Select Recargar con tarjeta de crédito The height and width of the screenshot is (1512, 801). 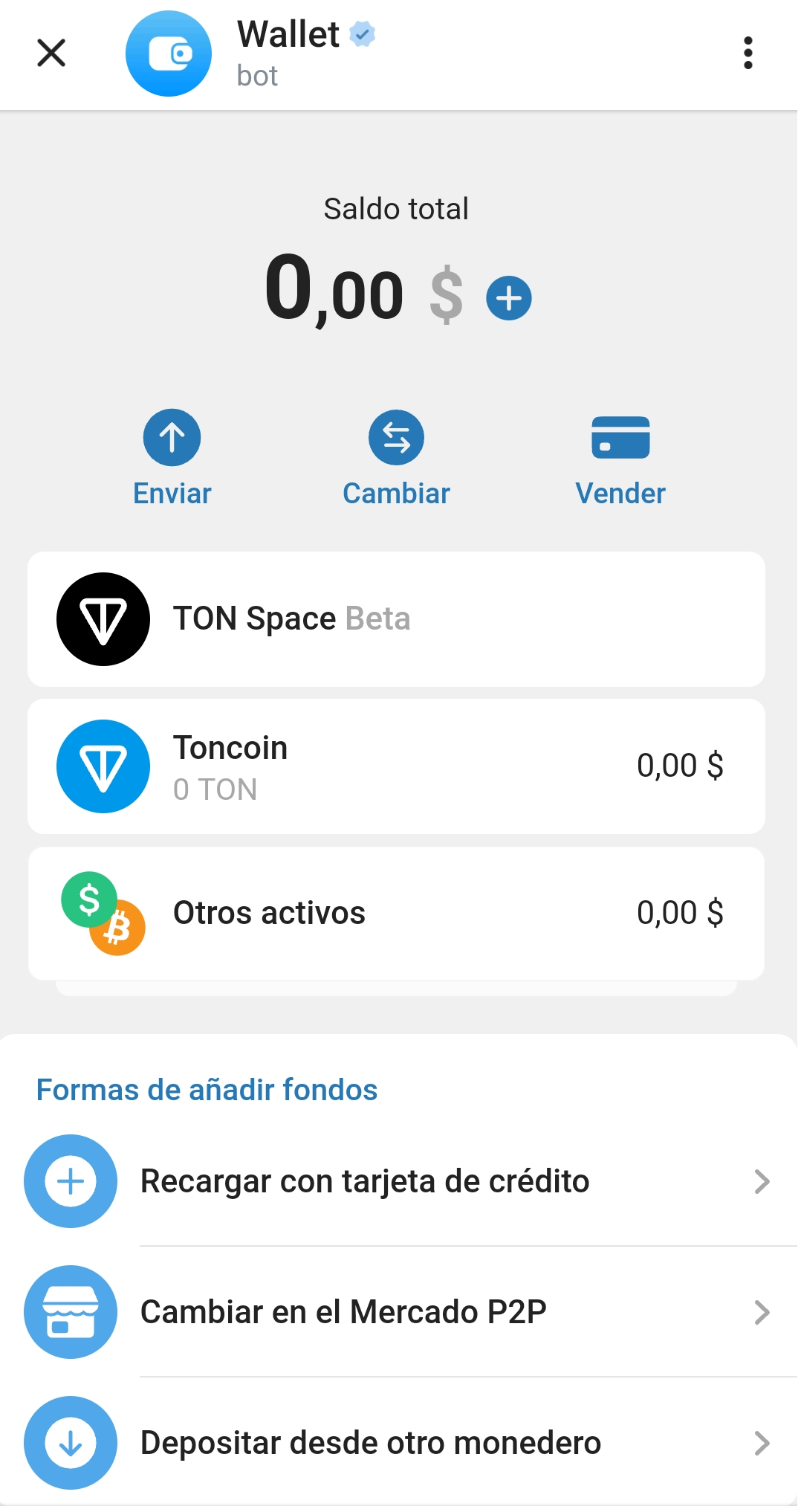pyautogui.click(x=400, y=1181)
